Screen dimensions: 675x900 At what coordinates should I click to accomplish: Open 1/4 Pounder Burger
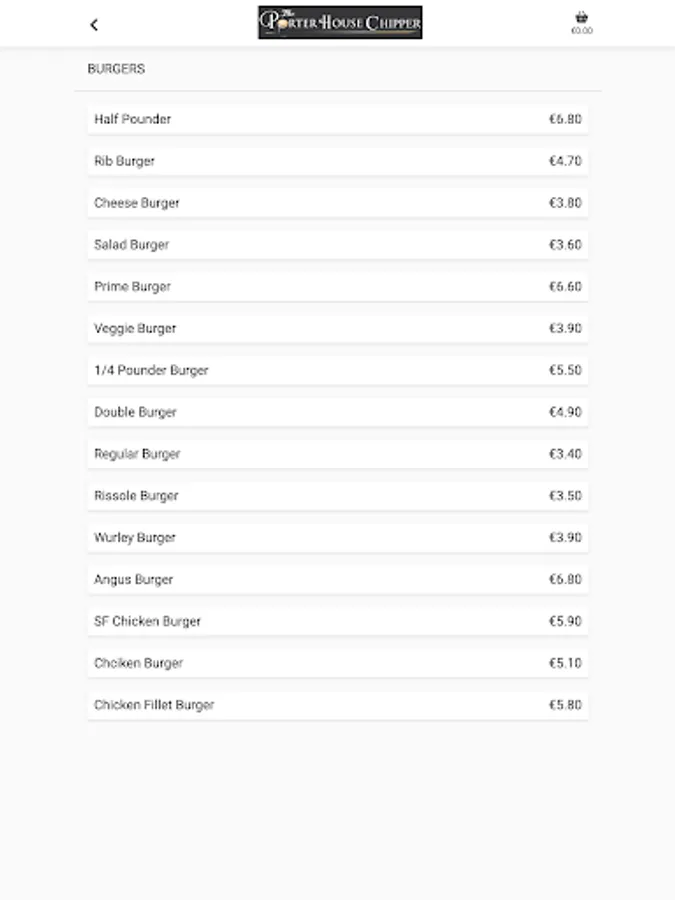pos(338,370)
